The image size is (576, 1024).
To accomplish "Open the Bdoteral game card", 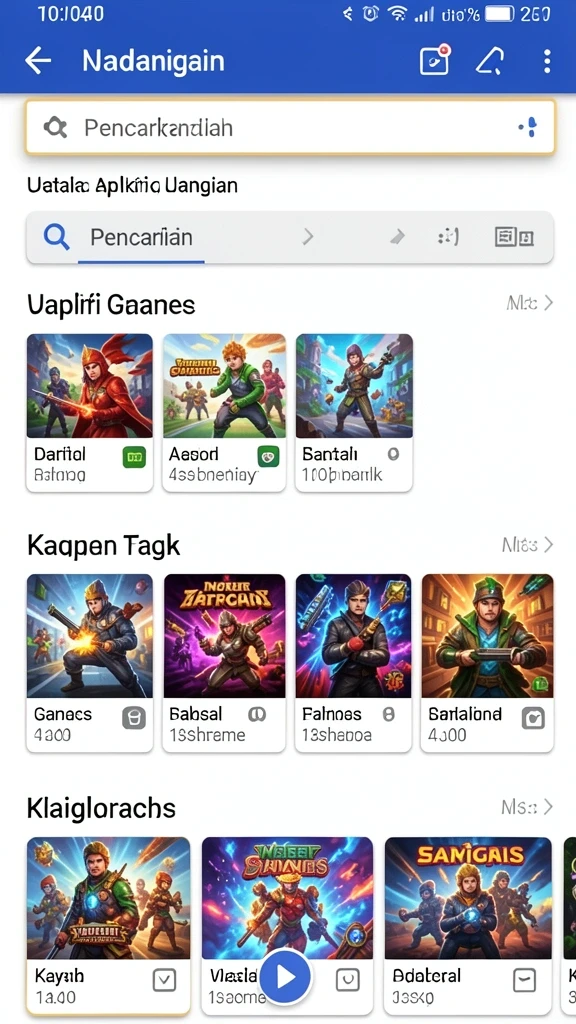I will [468, 926].
